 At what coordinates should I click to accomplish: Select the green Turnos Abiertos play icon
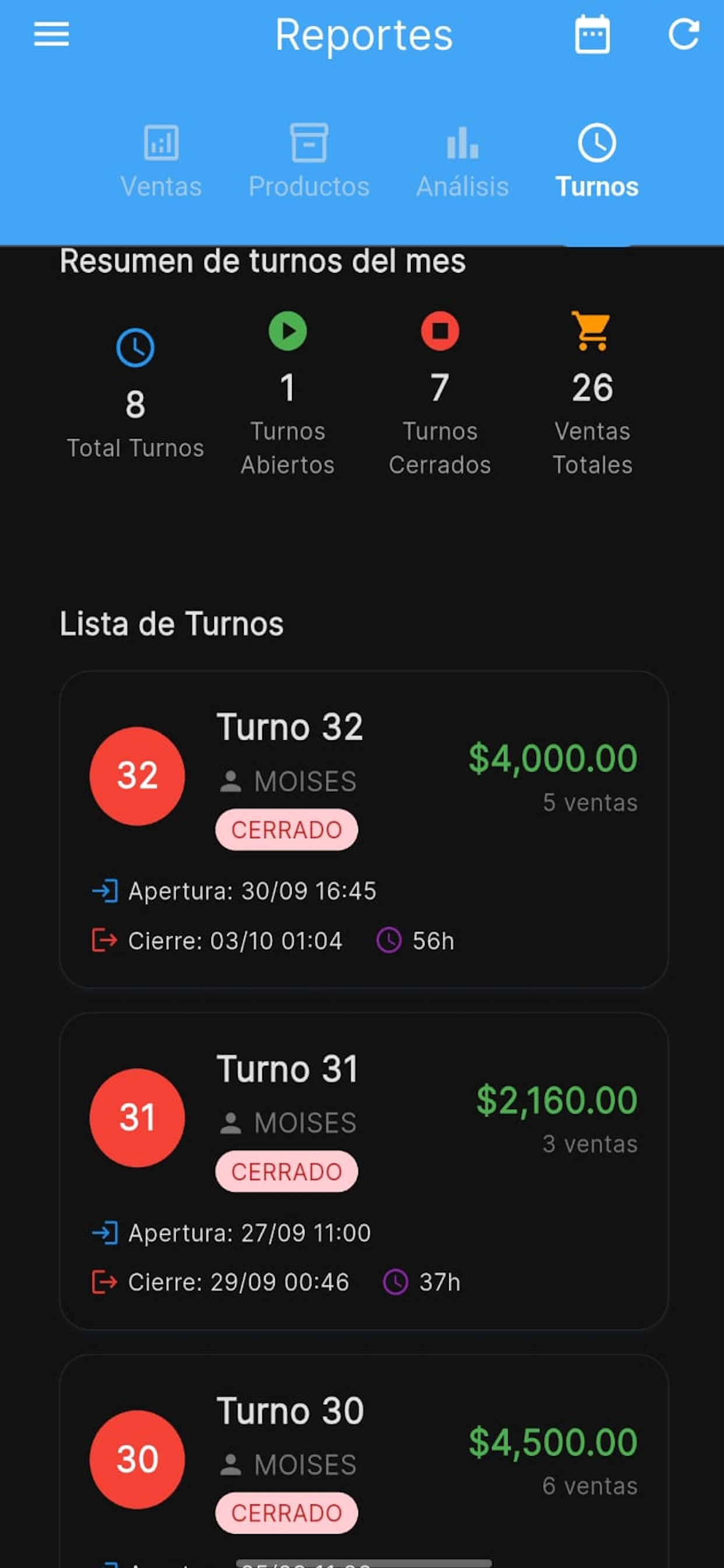(287, 330)
